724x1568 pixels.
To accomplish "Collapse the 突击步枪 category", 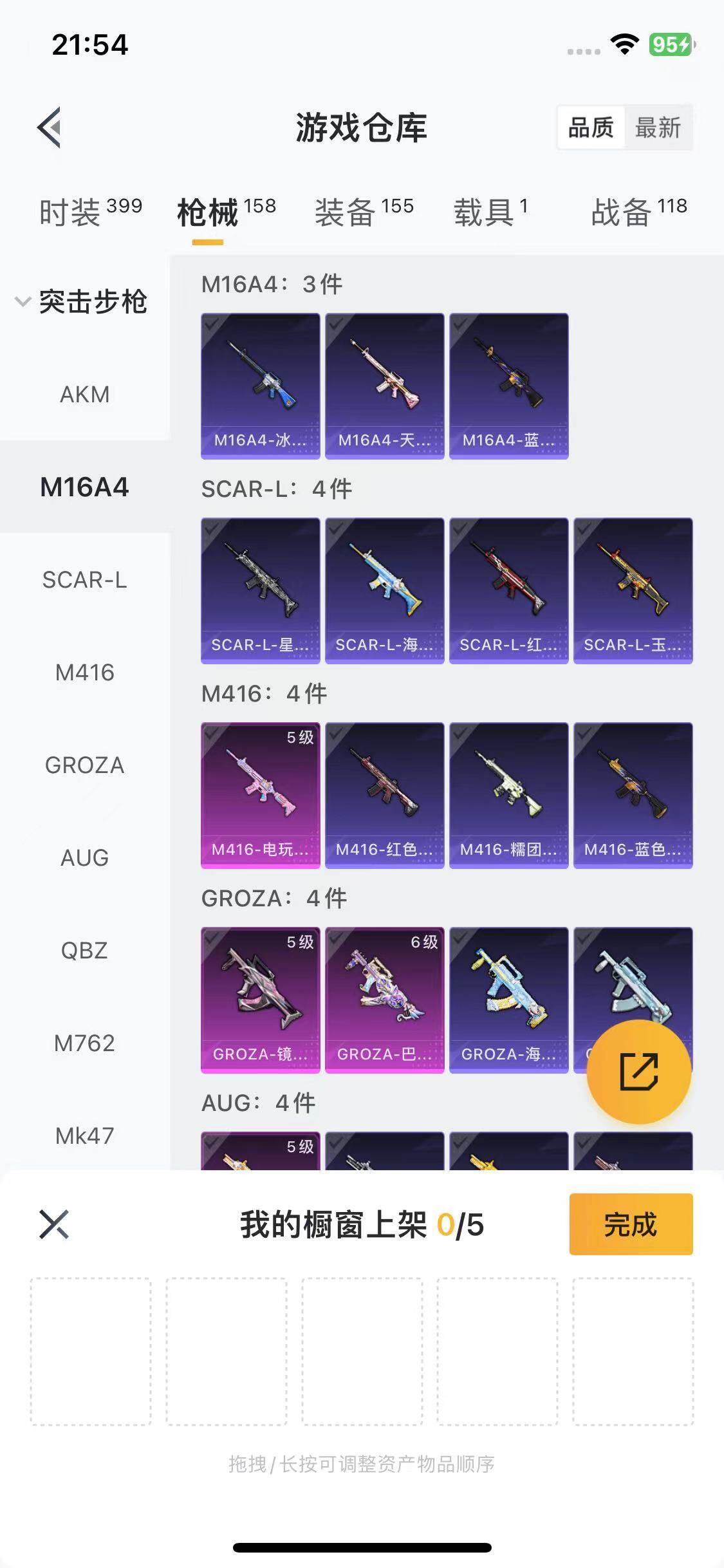I will [x=84, y=301].
